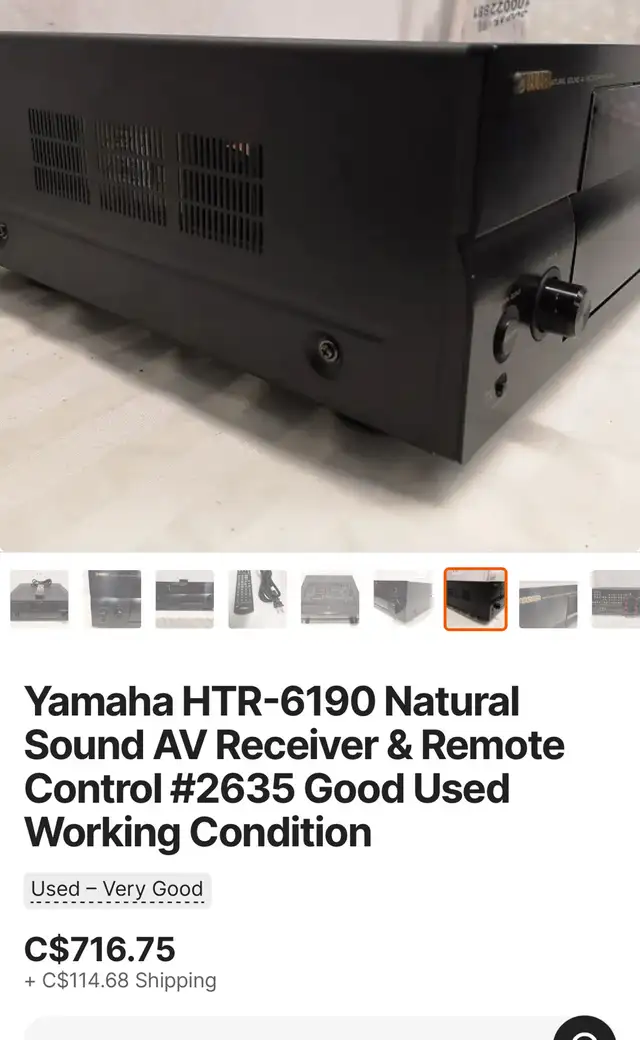Viewport: 640px width, 1040px height.
Task: Tap the highlighted seventh thumbnail
Action: coord(476,599)
